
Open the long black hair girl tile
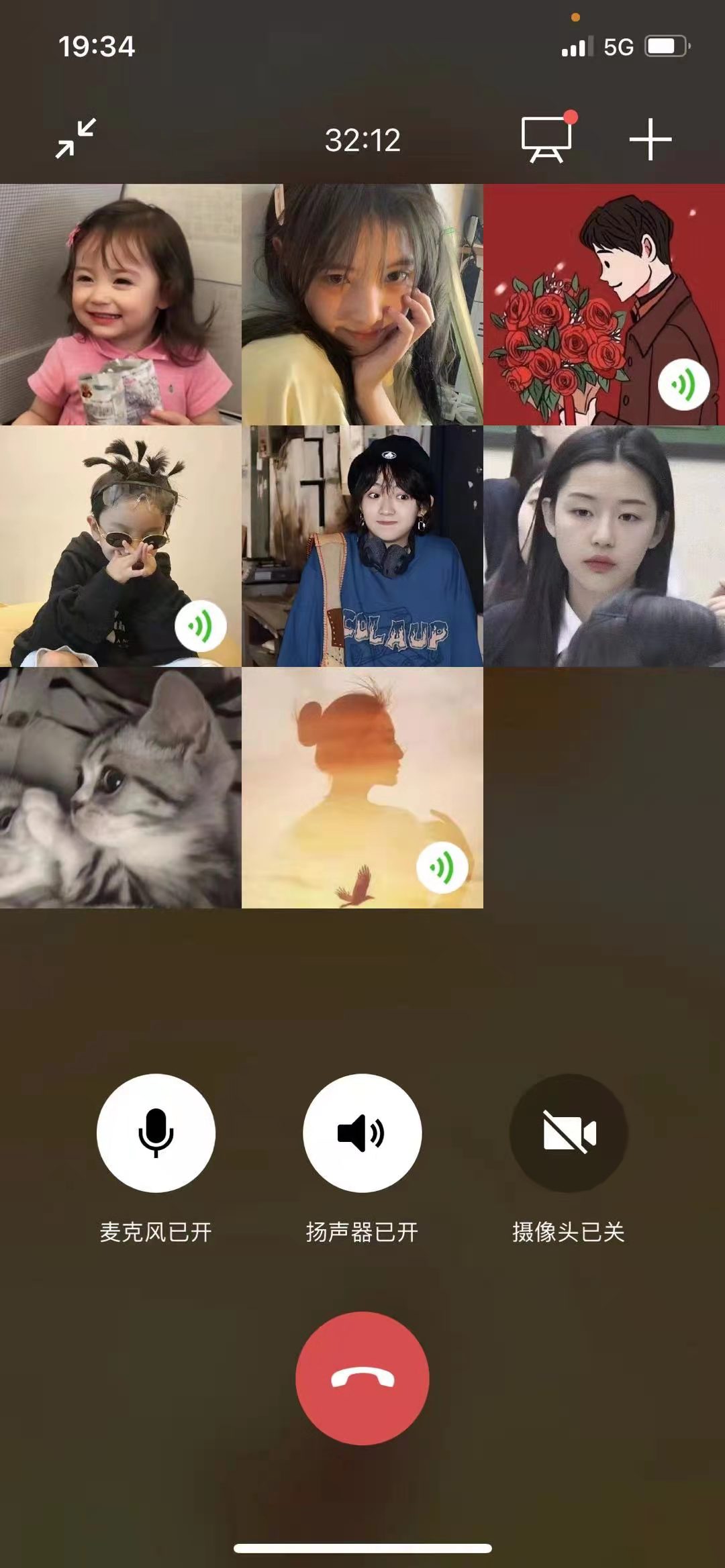click(603, 546)
